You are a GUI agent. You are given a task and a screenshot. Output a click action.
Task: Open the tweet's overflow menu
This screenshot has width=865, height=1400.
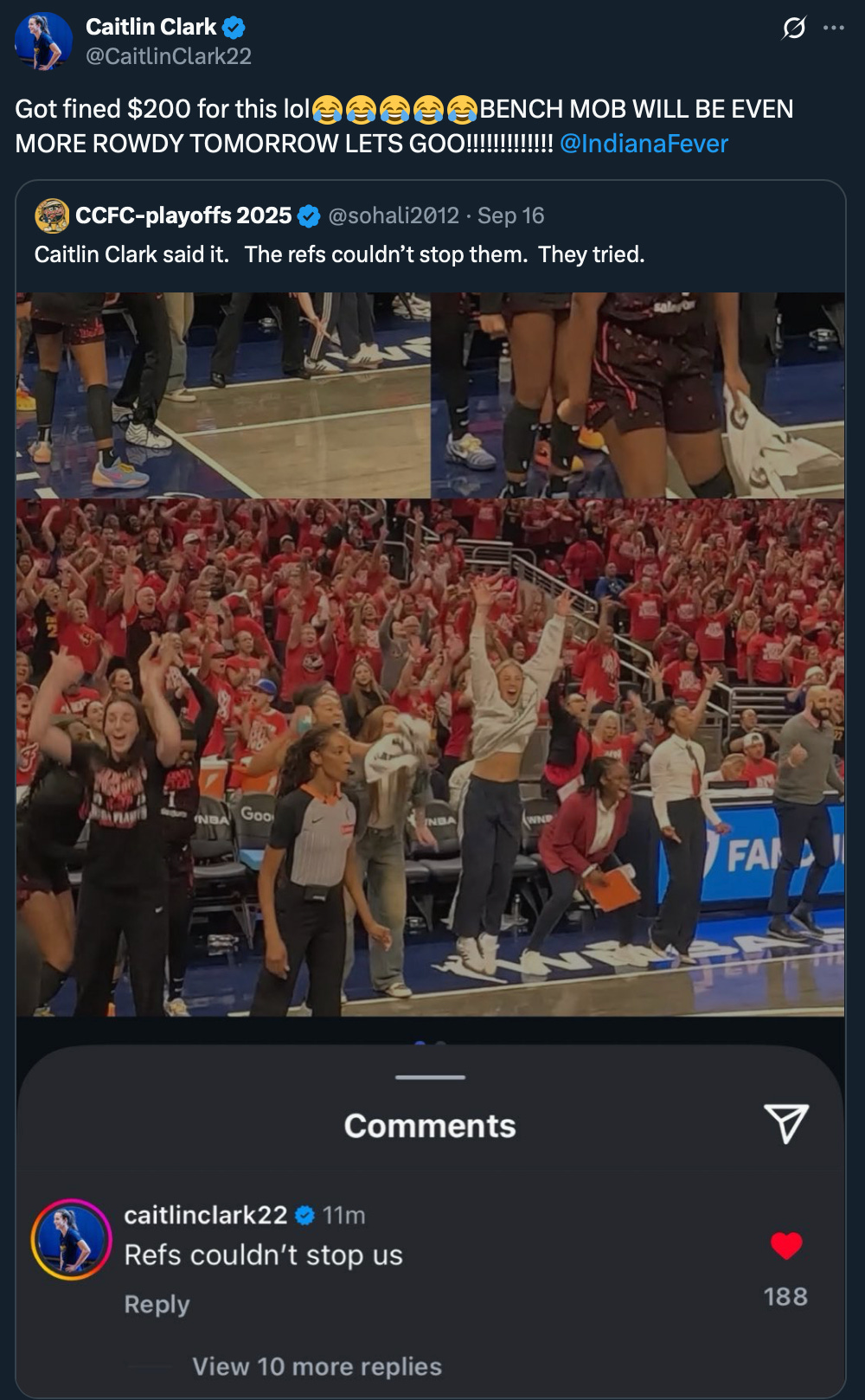click(834, 29)
